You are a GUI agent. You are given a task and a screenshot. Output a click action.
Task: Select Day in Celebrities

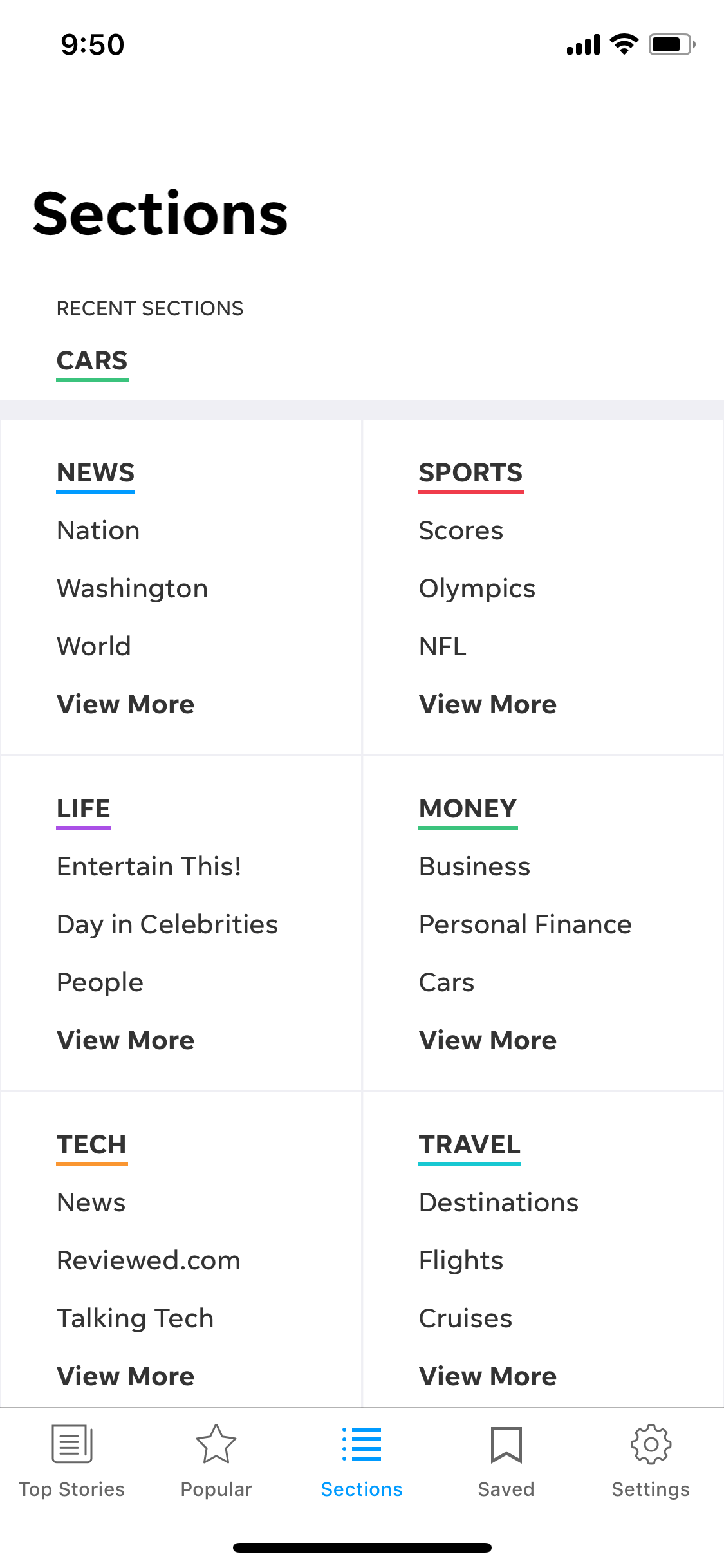point(167,925)
